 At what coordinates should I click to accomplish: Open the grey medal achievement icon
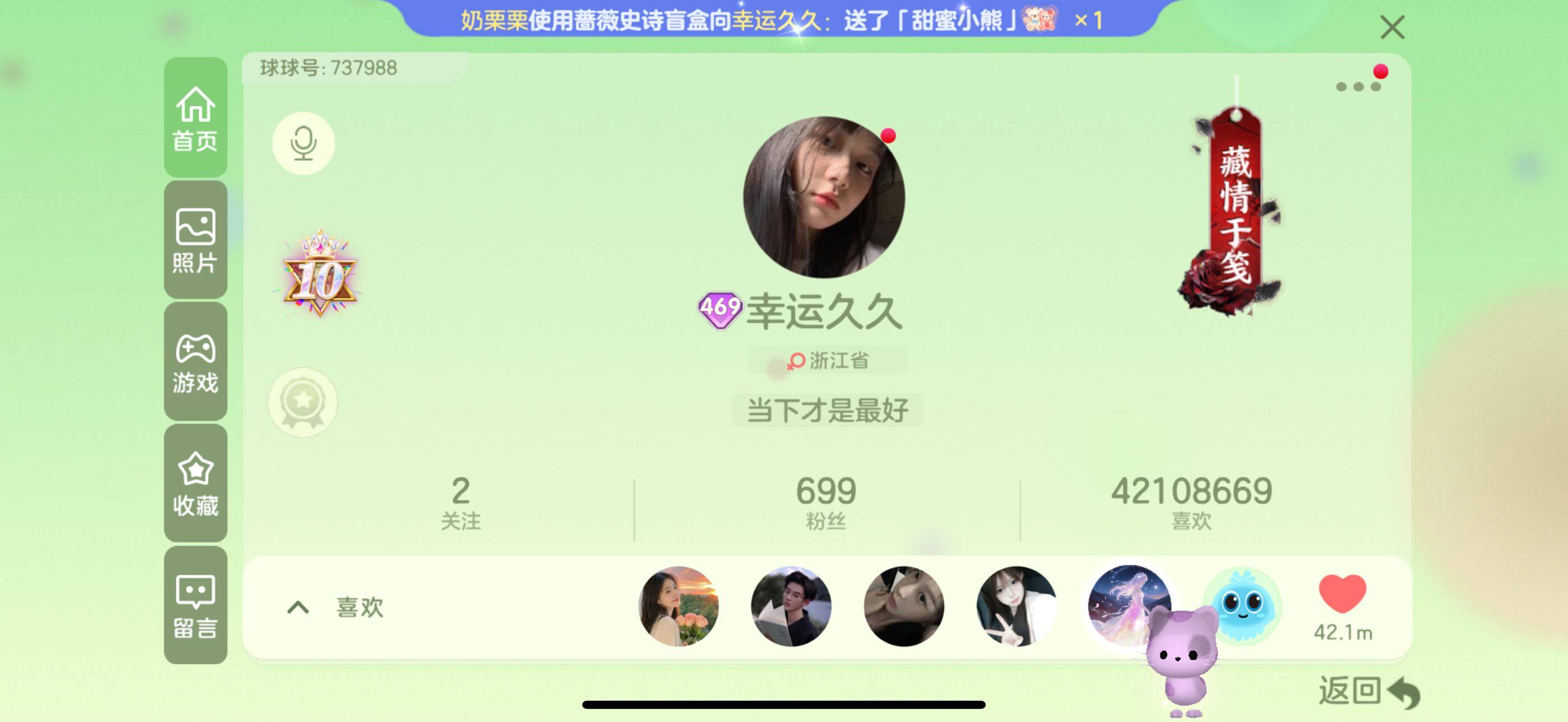pyautogui.click(x=303, y=402)
